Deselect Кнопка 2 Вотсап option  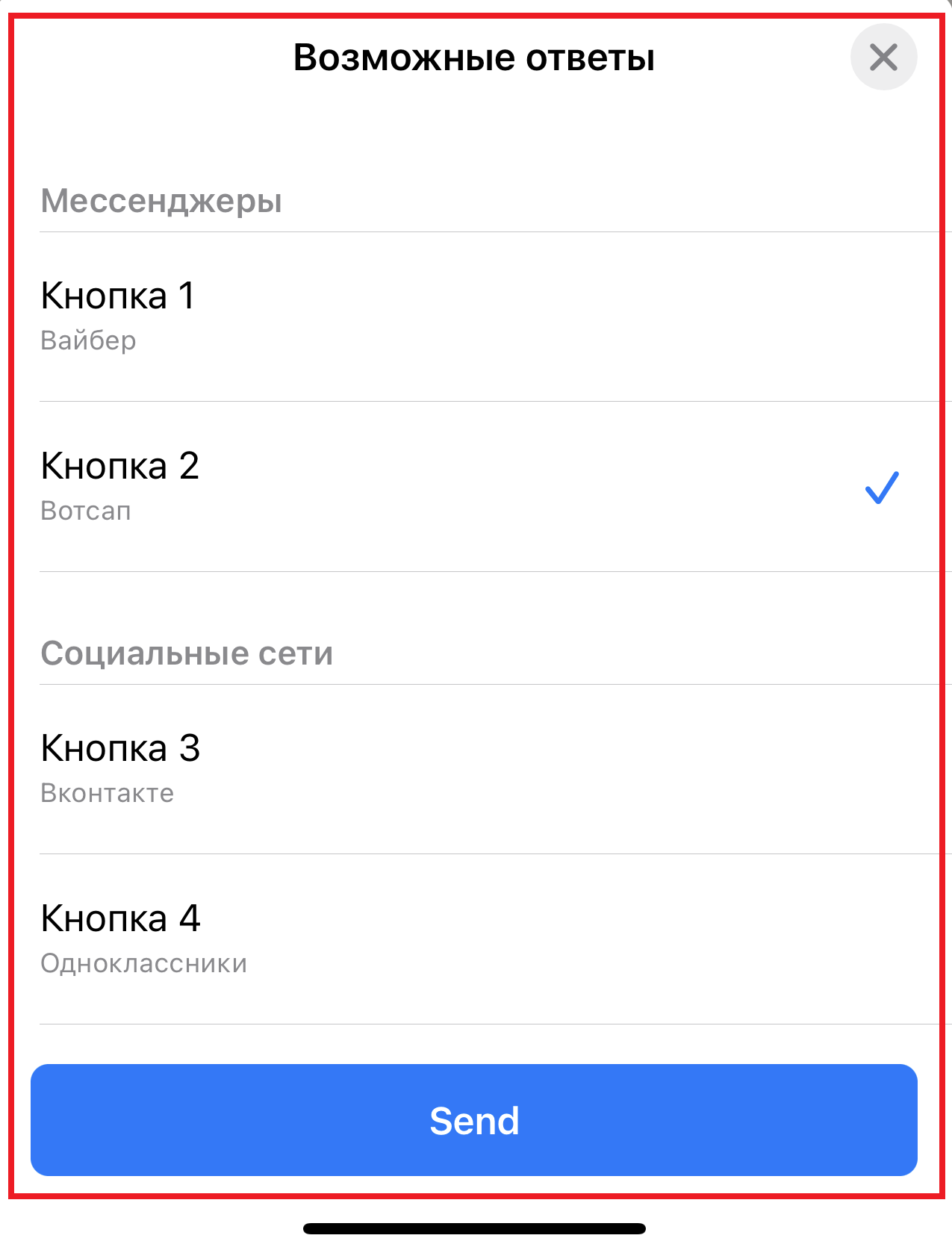click(478, 487)
